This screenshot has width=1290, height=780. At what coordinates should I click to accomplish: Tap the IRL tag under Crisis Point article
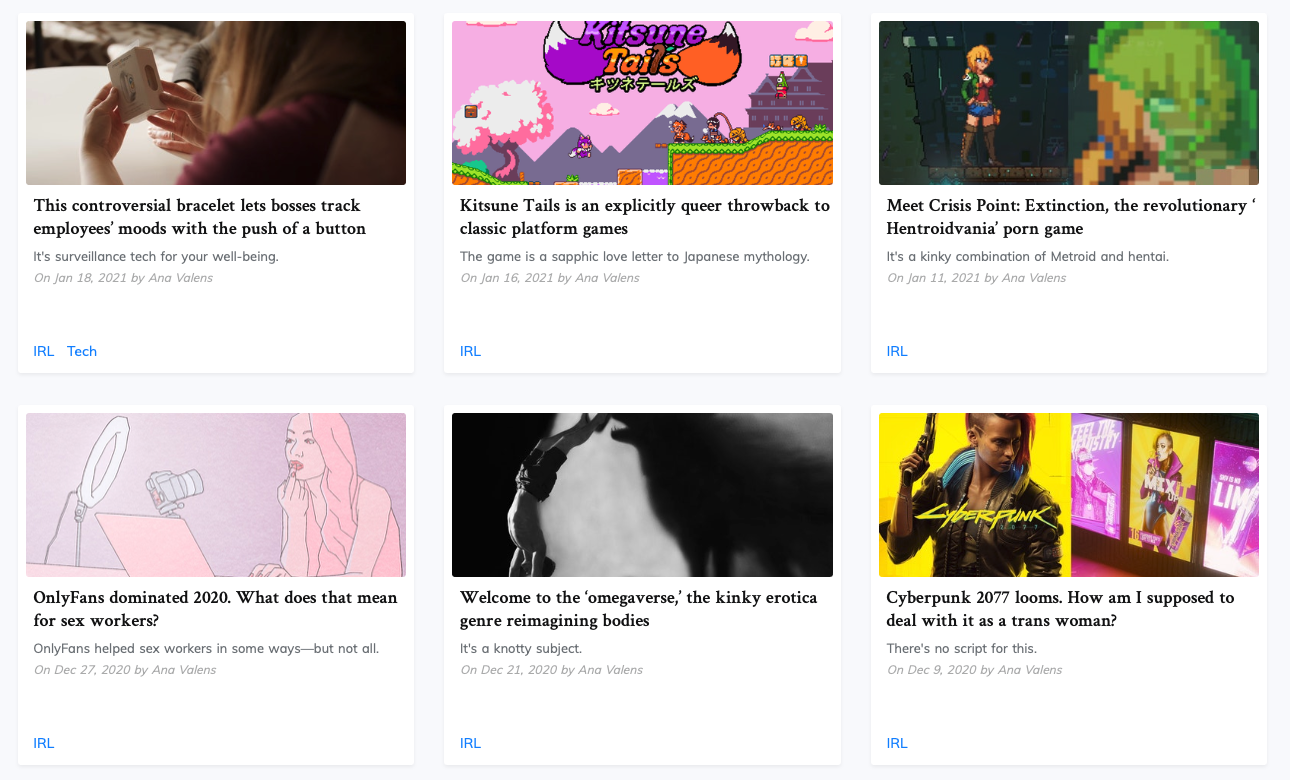point(897,351)
